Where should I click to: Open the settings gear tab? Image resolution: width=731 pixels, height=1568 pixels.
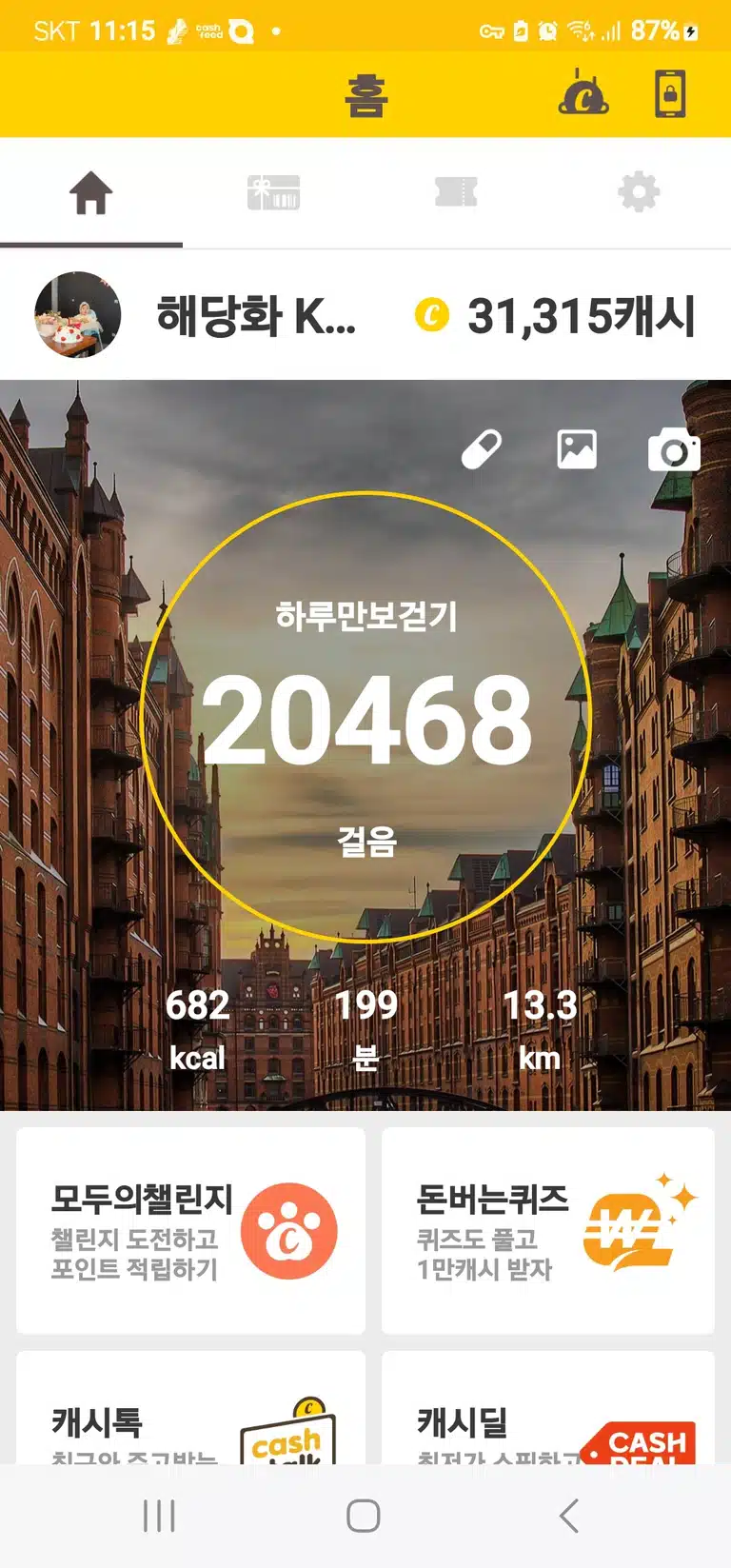[x=639, y=193]
